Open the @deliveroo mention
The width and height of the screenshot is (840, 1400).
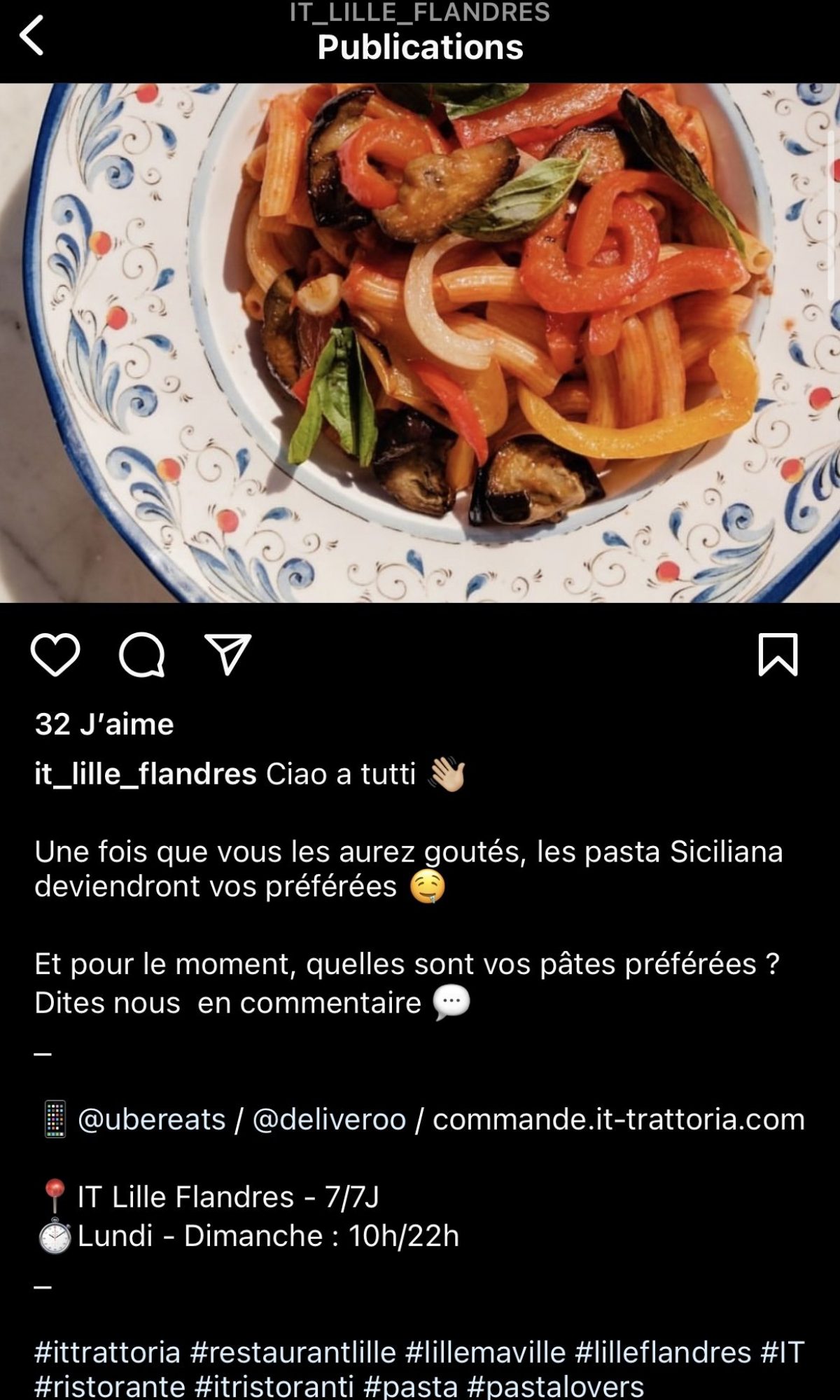(x=329, y=1119)
